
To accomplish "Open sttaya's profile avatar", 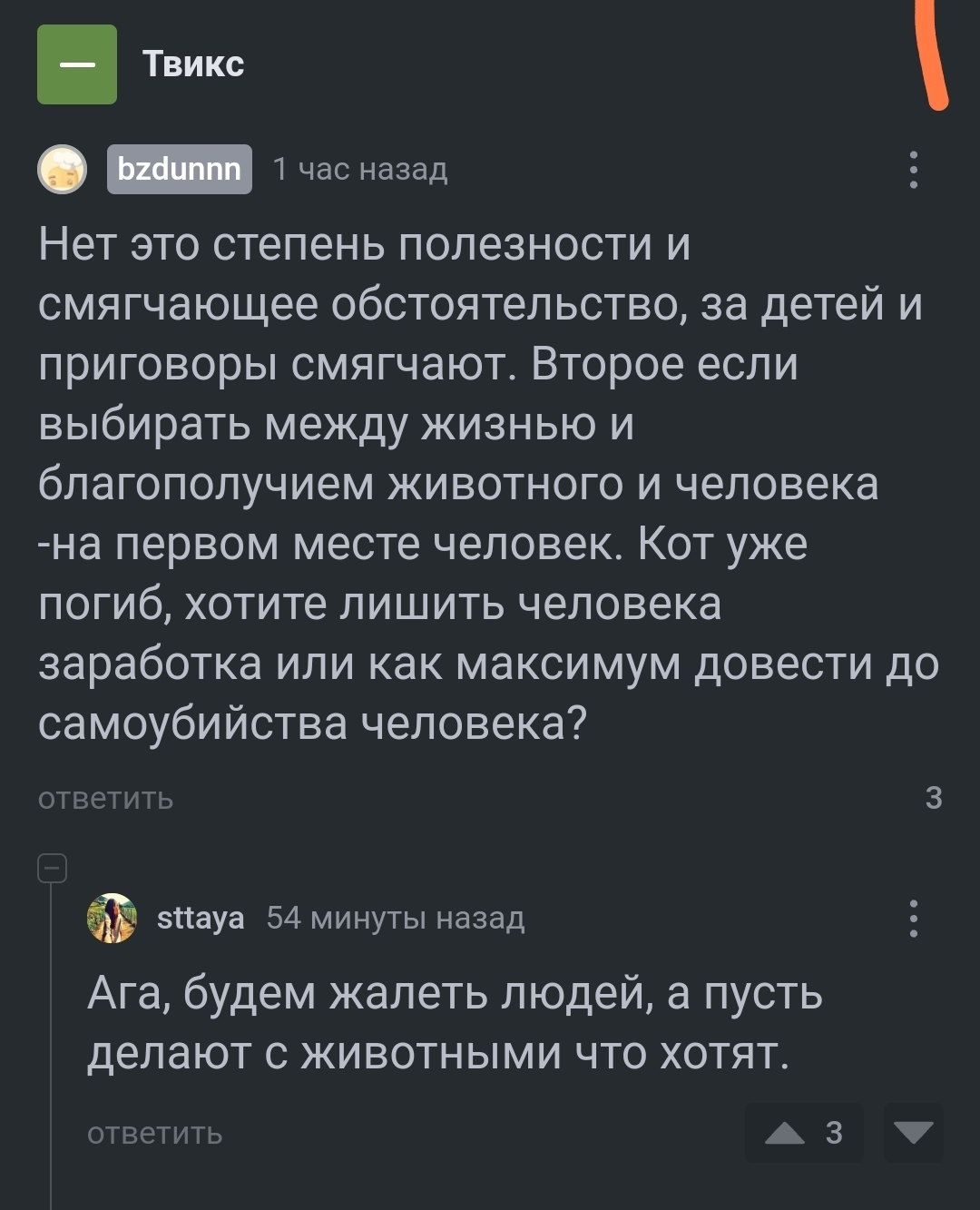I will (x=112, y=918).
